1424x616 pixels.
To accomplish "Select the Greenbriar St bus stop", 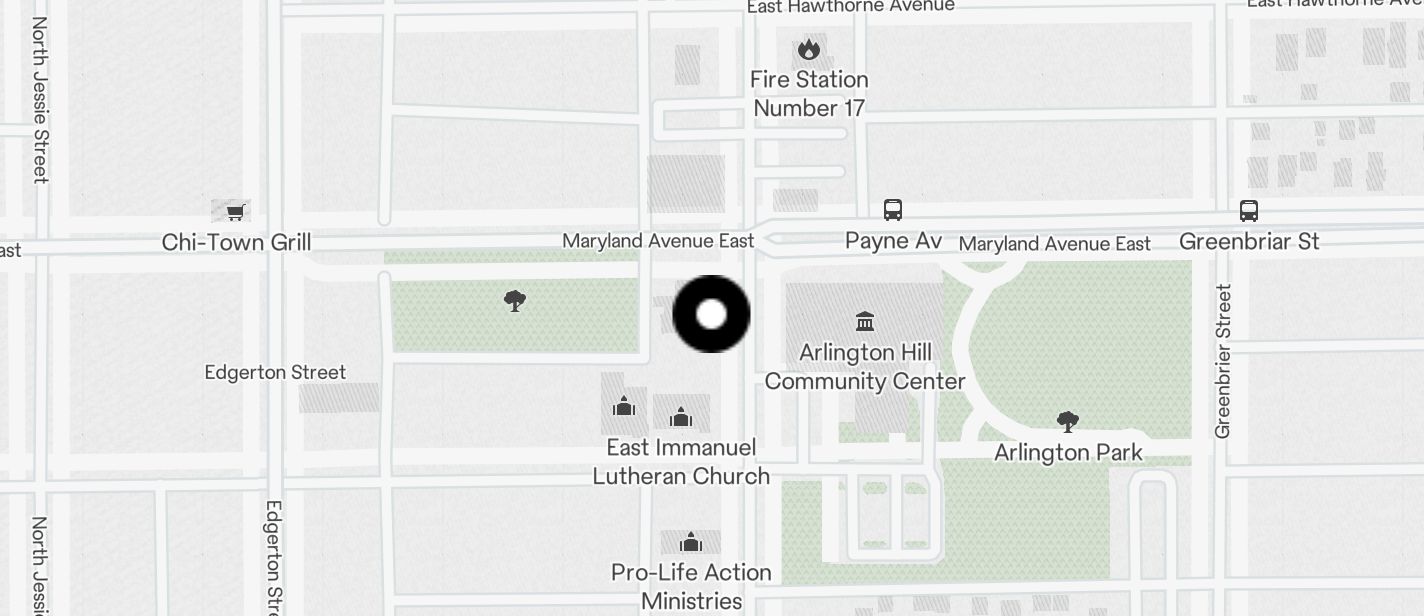I will (x=1248, y=211).
